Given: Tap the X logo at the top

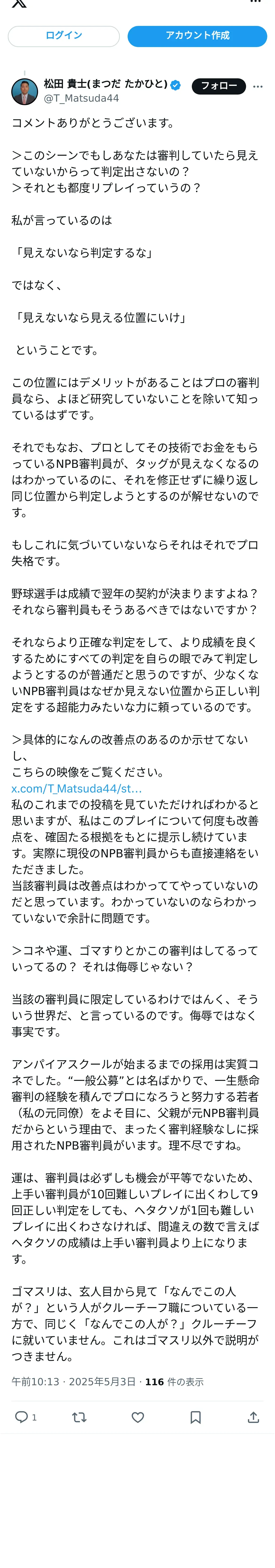Looking at the screenshot, I should pyautogui.click(x=20, y=2).
